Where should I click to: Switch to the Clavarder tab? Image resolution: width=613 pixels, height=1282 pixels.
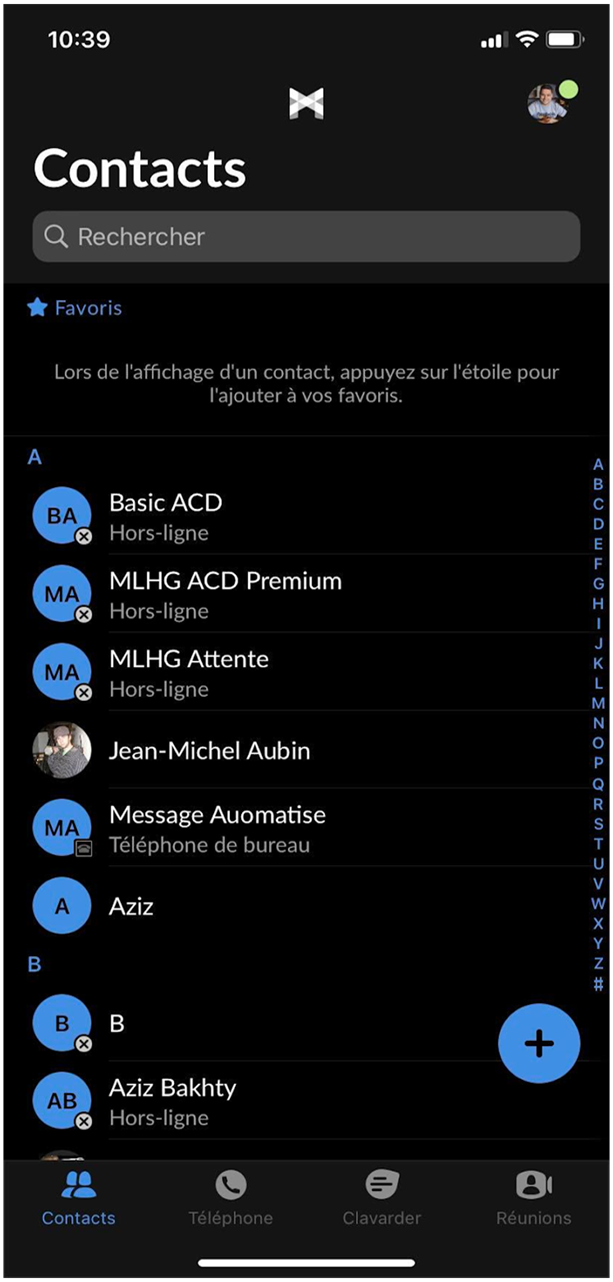(x=382, y=1199)
